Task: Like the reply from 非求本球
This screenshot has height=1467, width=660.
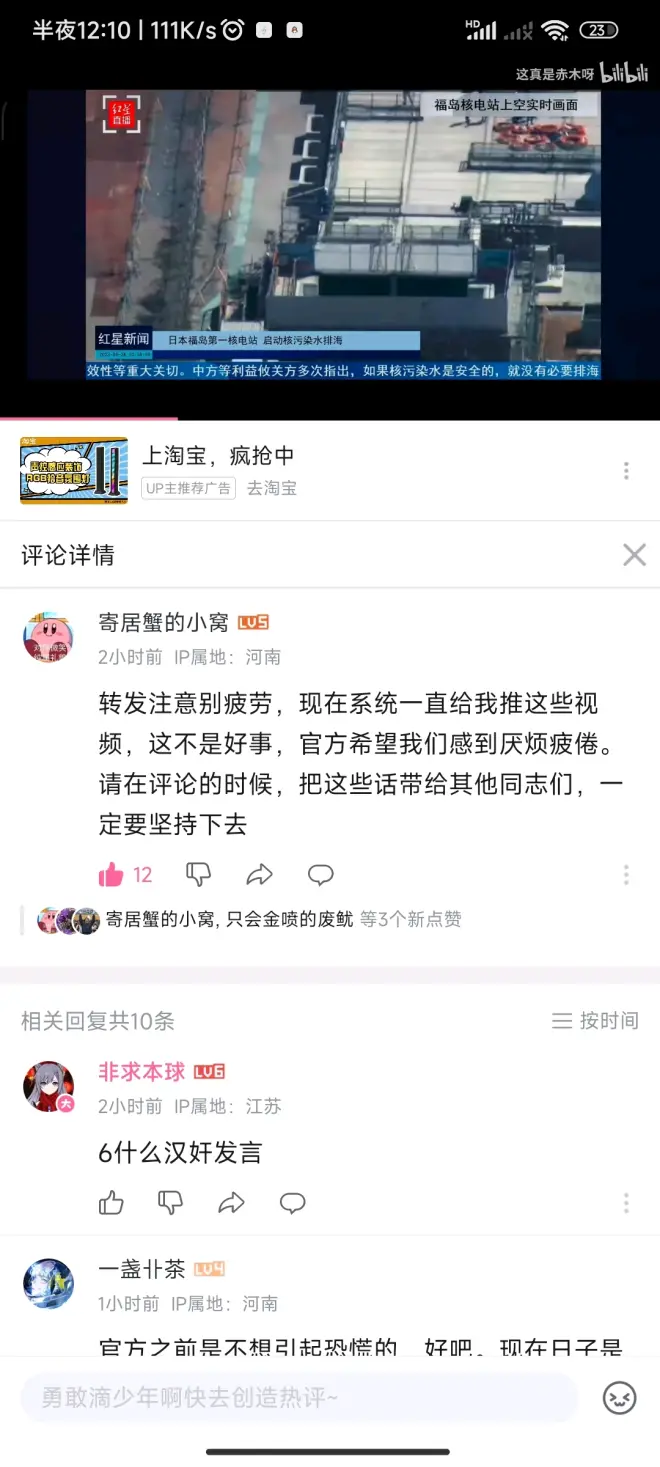Action: tap(111, 1202)
